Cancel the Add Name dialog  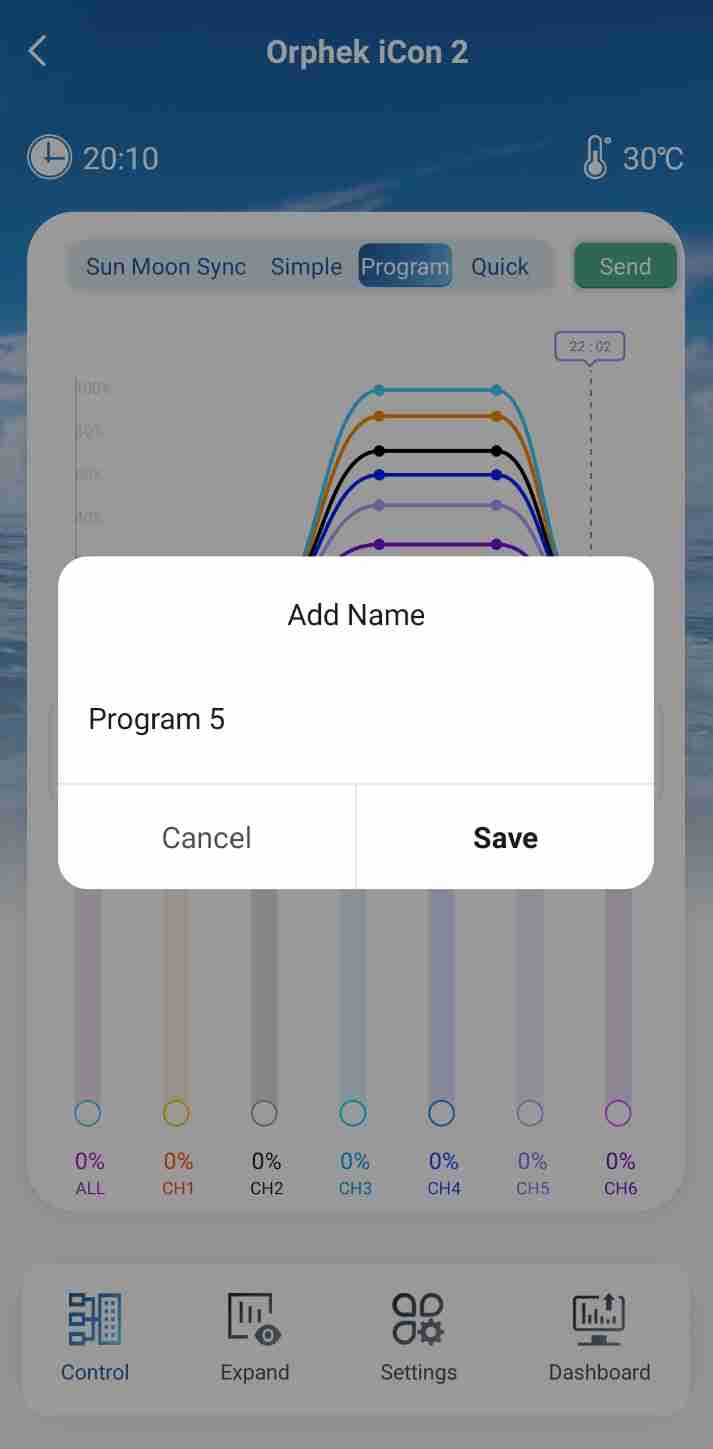207,837
